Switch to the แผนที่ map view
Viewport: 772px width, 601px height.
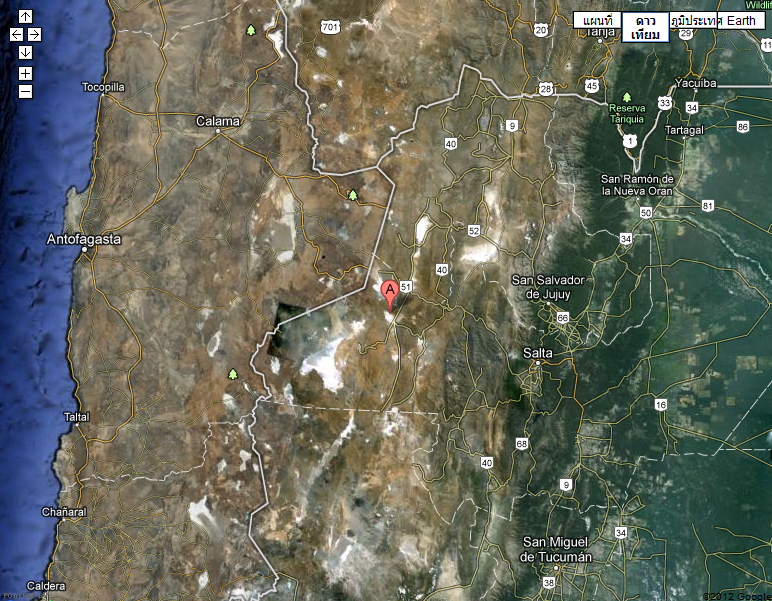pos(597,21)
